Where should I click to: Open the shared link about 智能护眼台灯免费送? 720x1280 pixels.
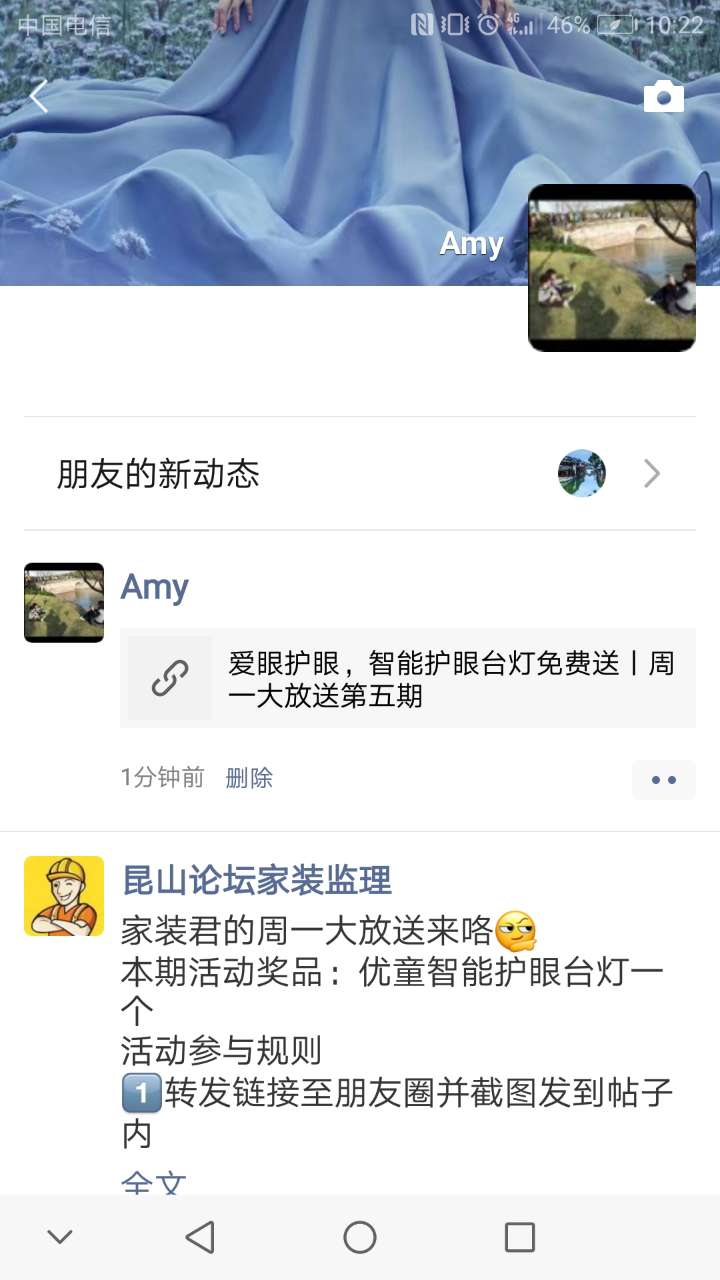click(408, 678)
